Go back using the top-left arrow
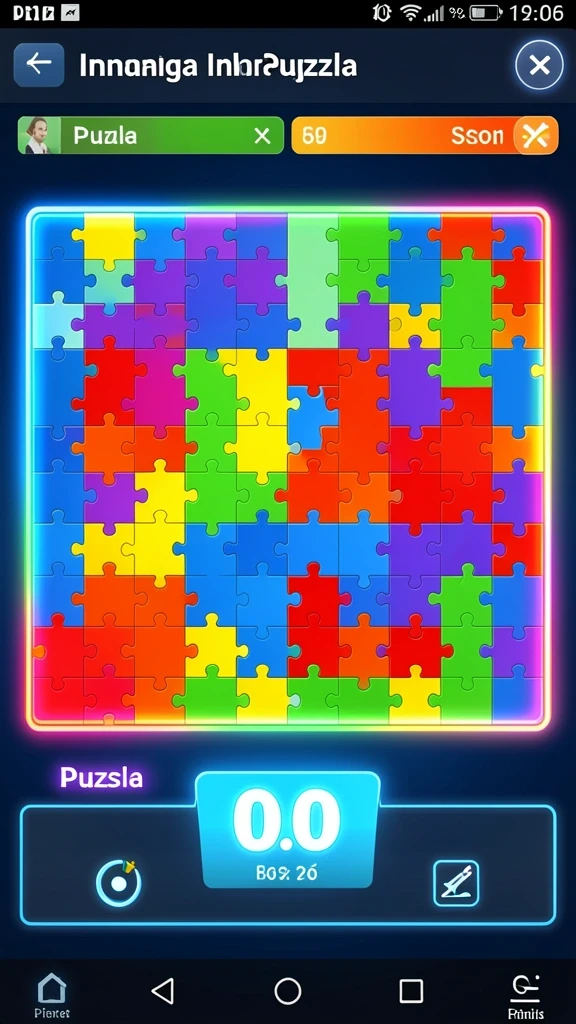The image size is (576, 1024). click(39, 65)
